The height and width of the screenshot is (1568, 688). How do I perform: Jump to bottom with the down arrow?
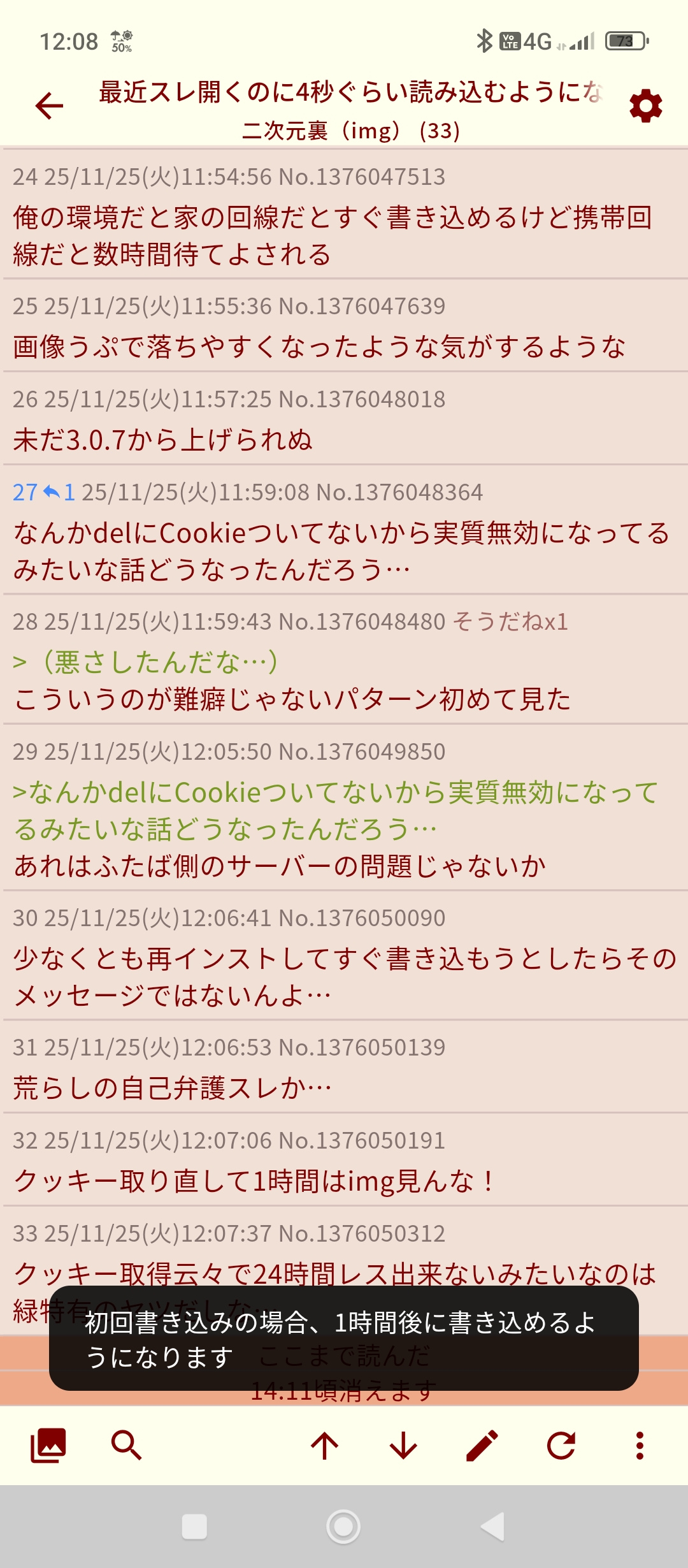[403, 1446]
